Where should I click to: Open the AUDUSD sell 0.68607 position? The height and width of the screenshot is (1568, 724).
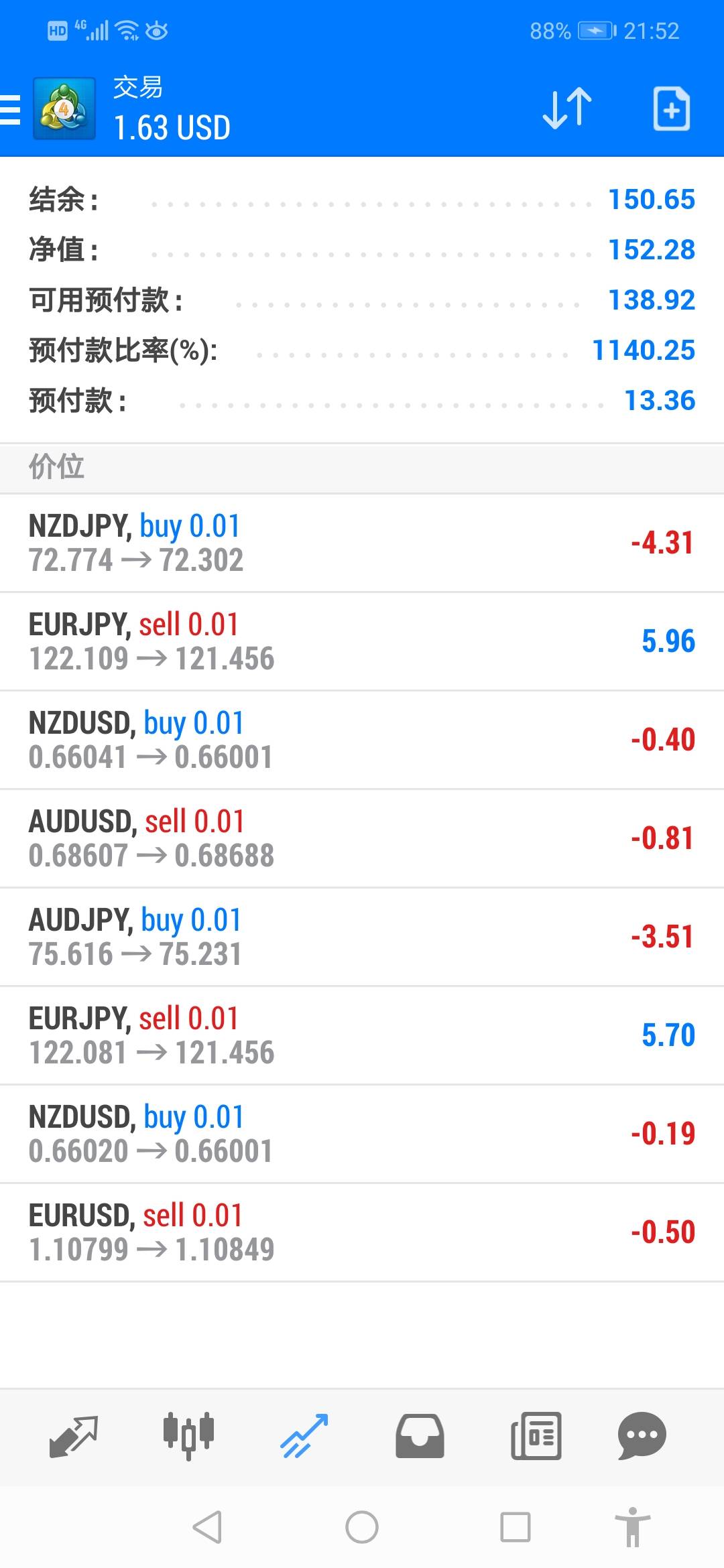362,838
